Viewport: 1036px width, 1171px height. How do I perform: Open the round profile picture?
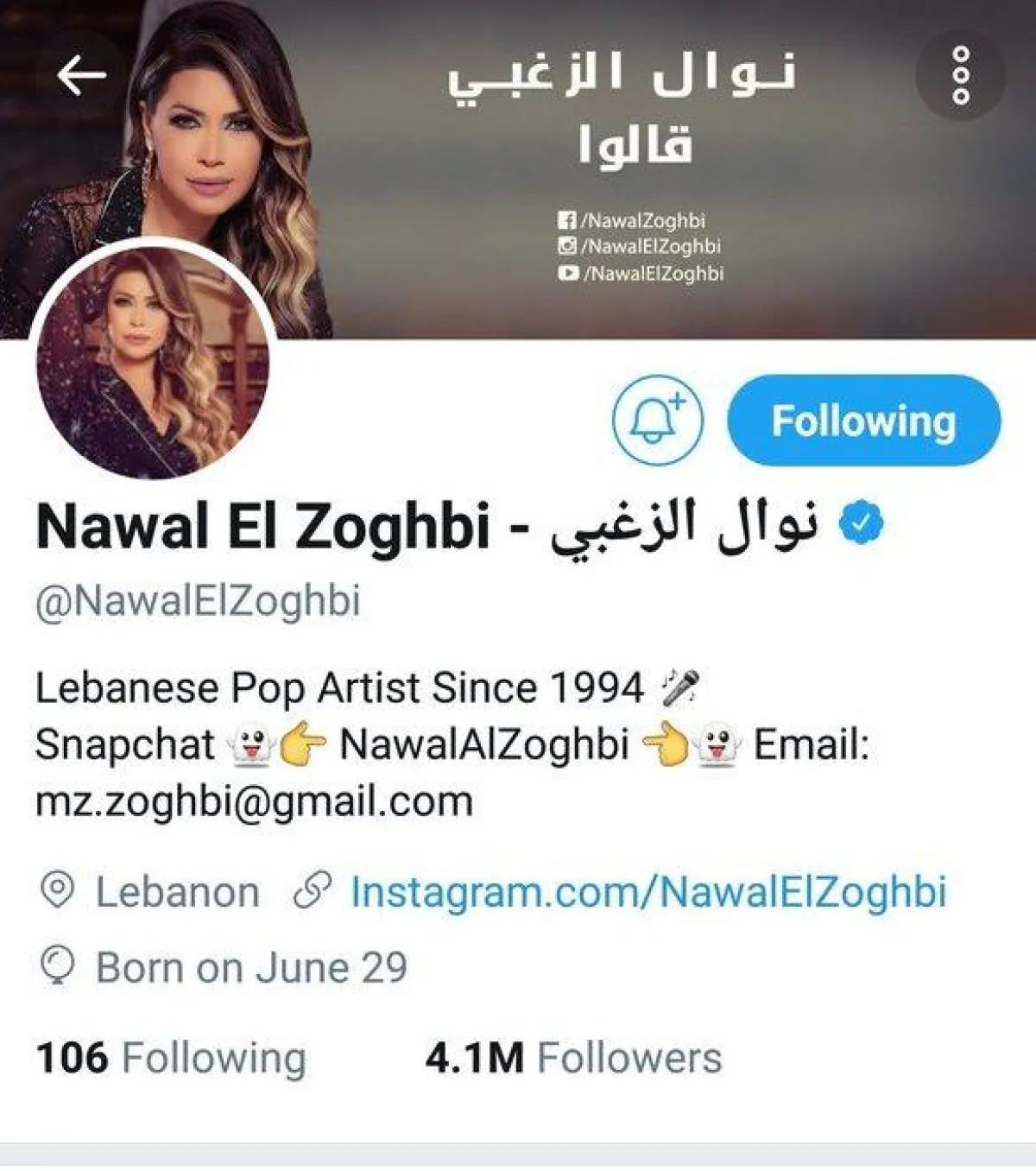(x=153, y=363)
